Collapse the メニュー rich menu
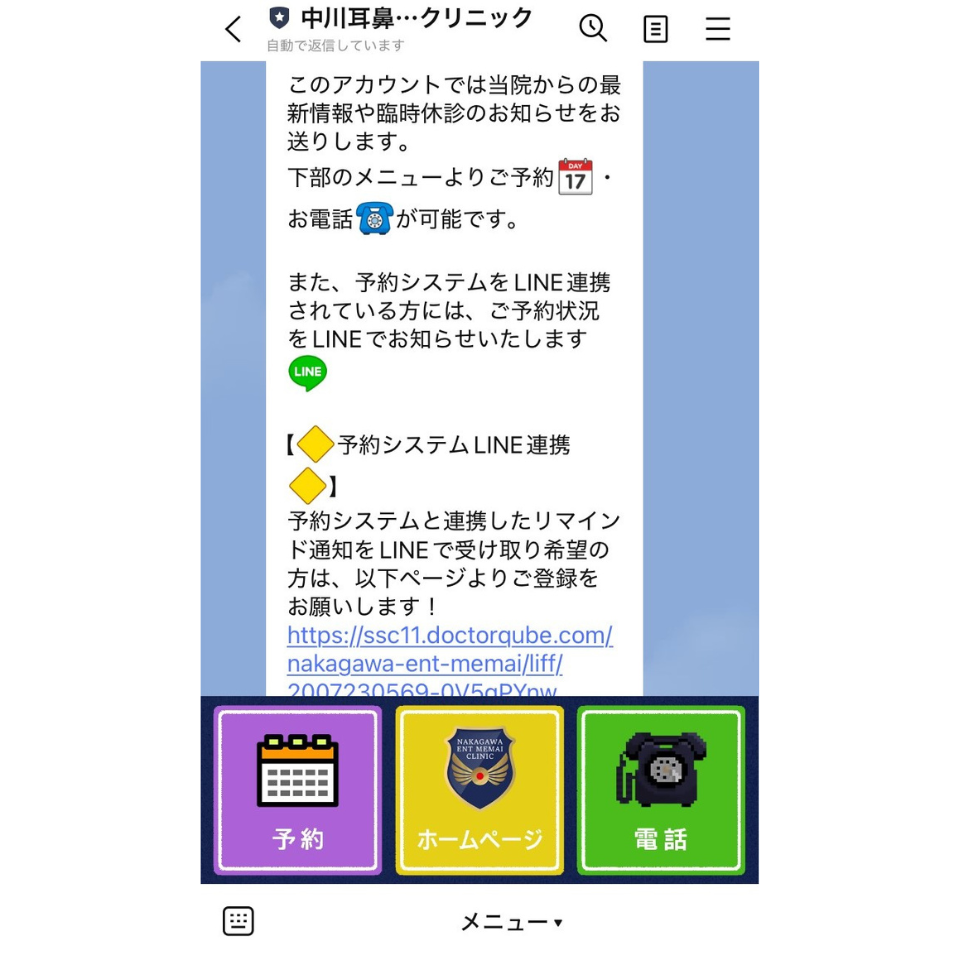 pyautogui.click(x=511, y=922)
